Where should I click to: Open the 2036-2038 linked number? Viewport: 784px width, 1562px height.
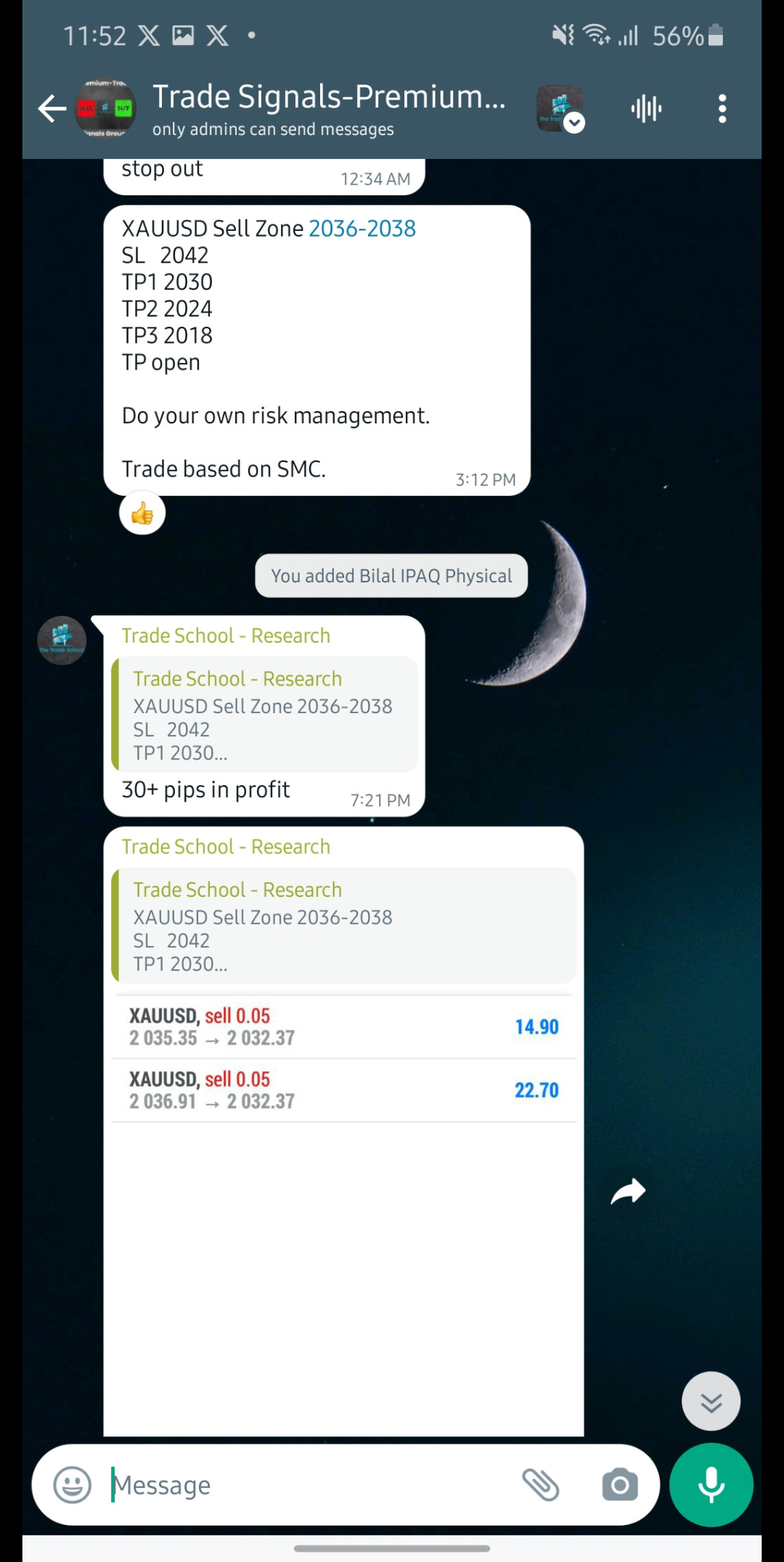coord(362,229)
